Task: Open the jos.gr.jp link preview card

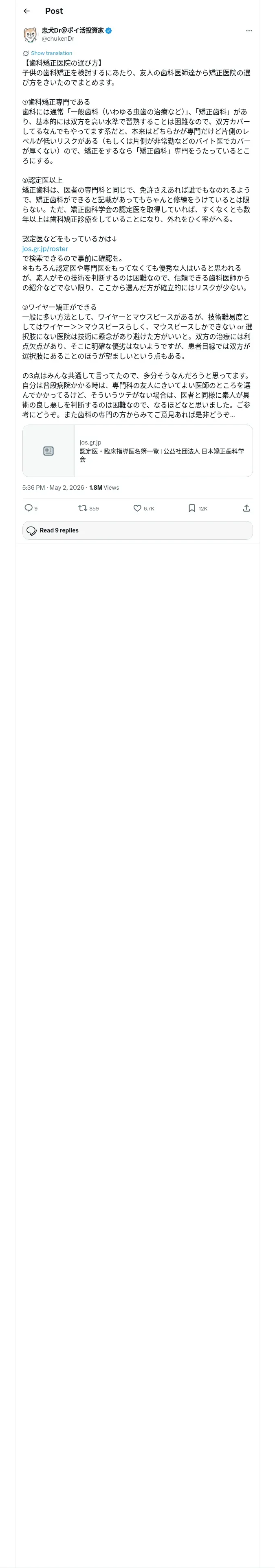Action: pos(137,451)
